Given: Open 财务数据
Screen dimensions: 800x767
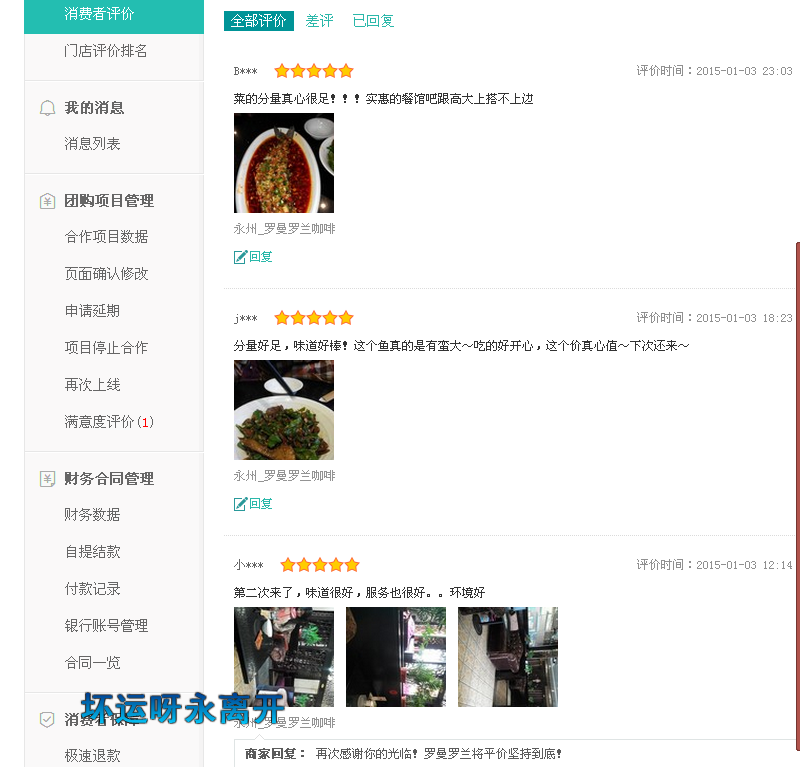Looking at the screenshot, I should click(92, 515).
